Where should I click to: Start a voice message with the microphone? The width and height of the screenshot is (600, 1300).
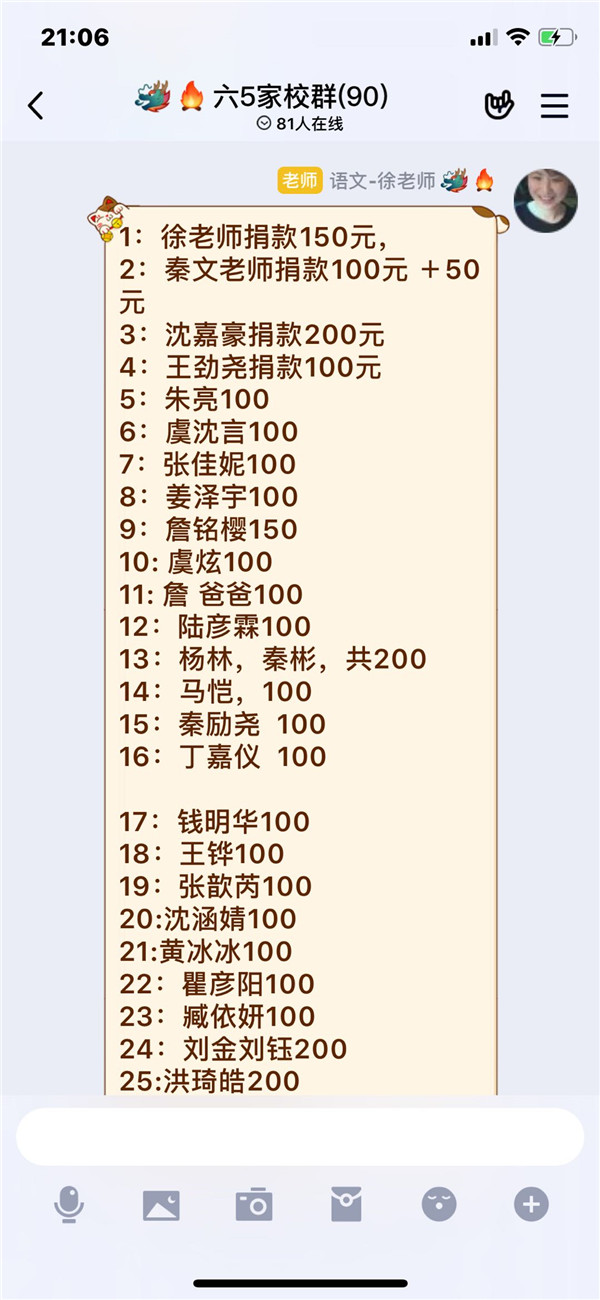pyautogui.click(x=68, y=1205)
